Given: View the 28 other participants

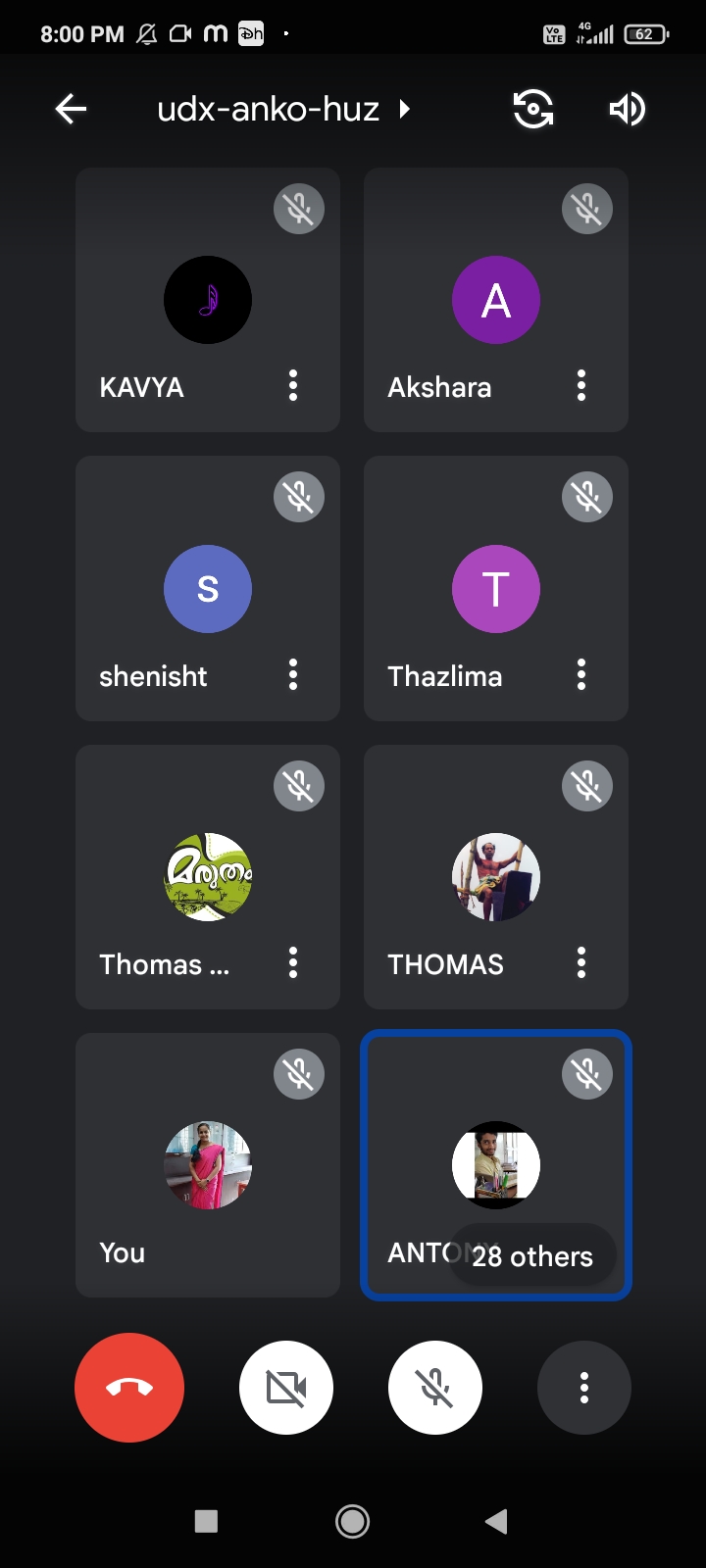Looking at the screenshot, I should pos(533,1256).
